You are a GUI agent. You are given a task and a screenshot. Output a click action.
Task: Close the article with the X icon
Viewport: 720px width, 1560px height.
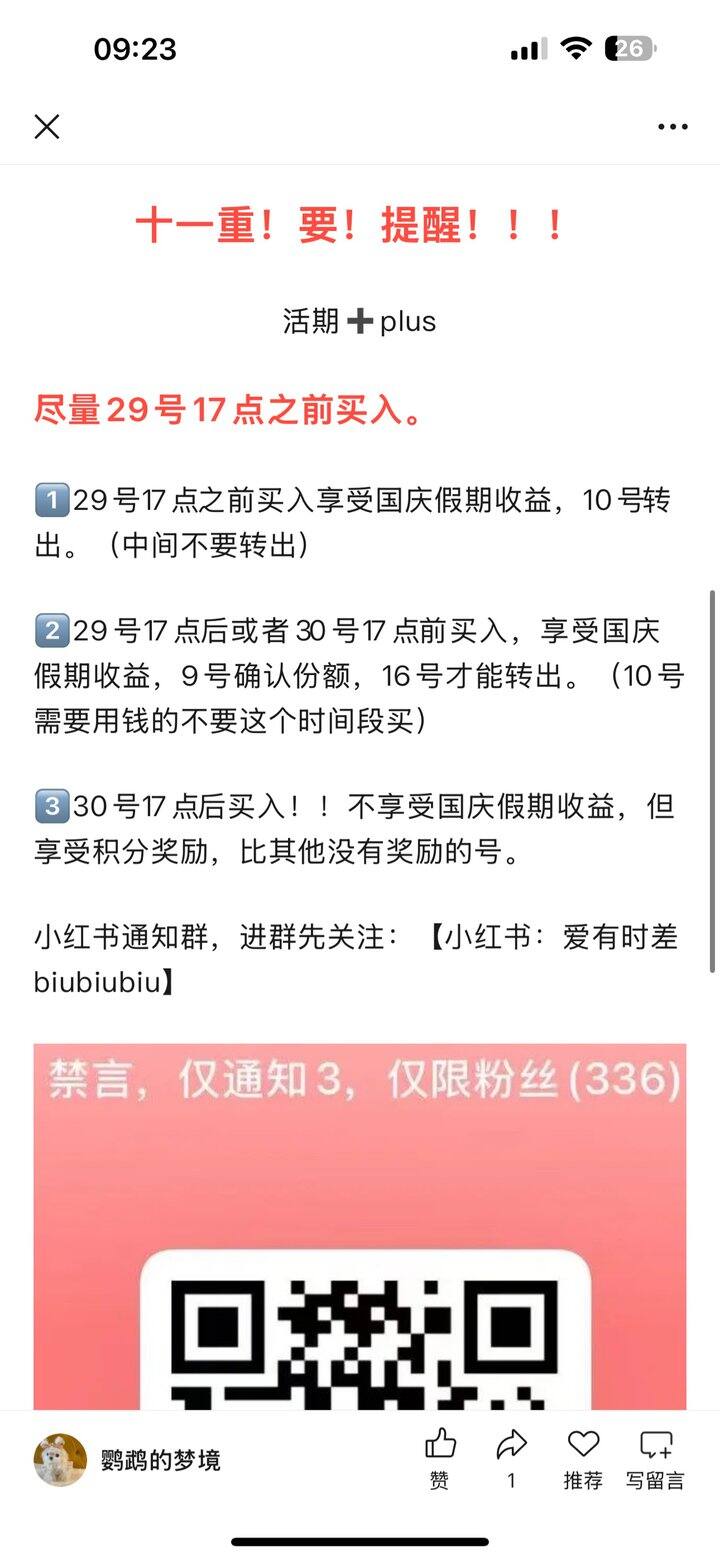[47, 127]
